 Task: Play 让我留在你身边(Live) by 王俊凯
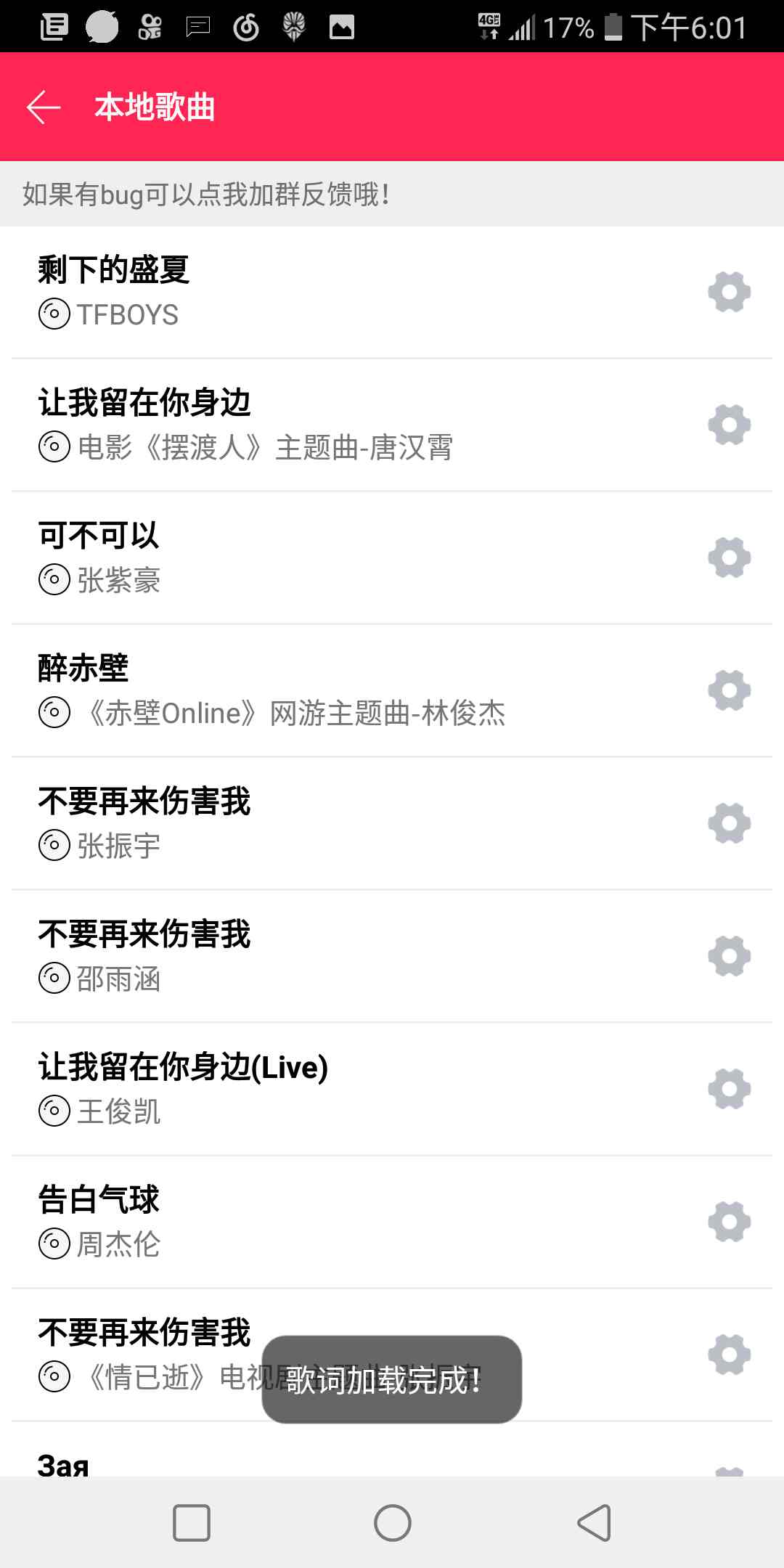point(290,1089)
